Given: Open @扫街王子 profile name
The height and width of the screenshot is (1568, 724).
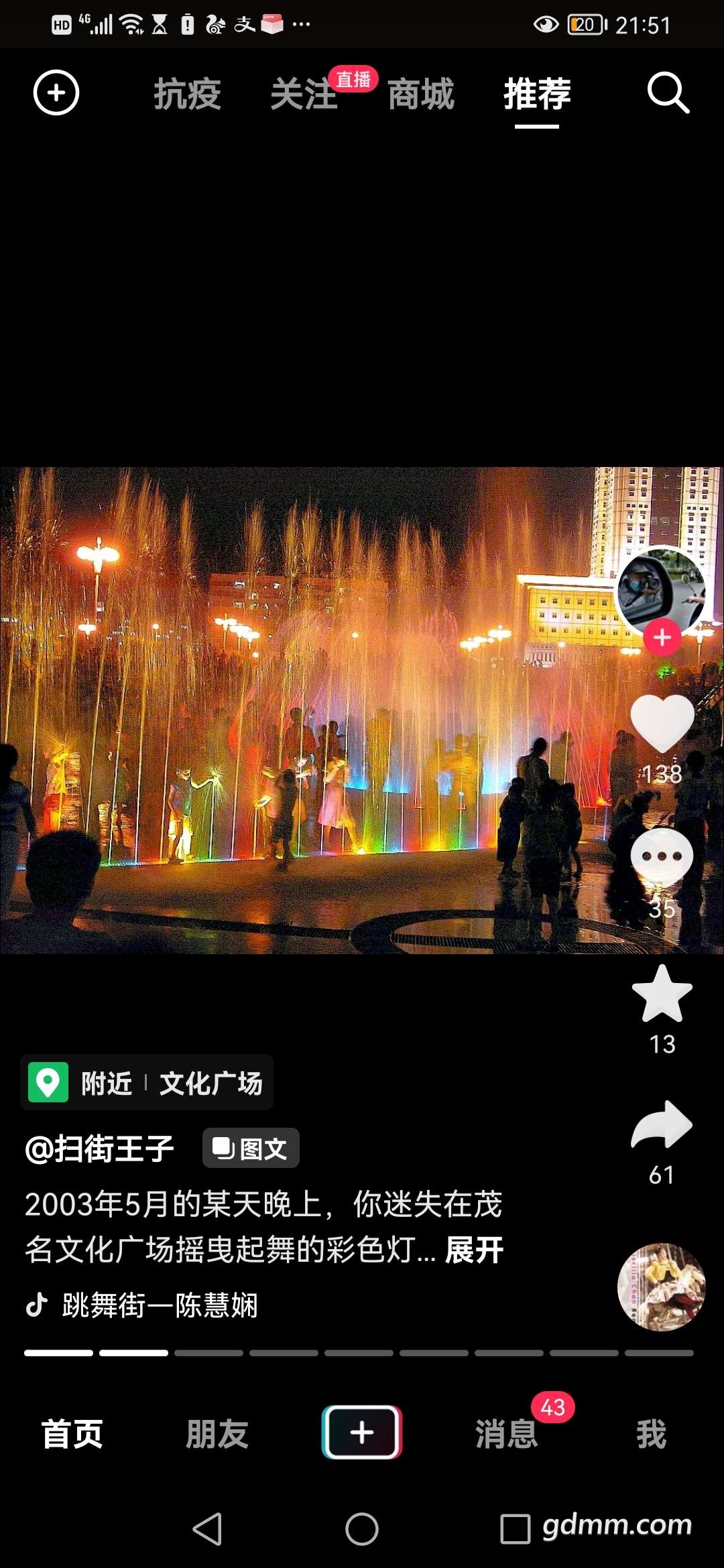Looking at the screenshot, I should [x=100, y=1149].
